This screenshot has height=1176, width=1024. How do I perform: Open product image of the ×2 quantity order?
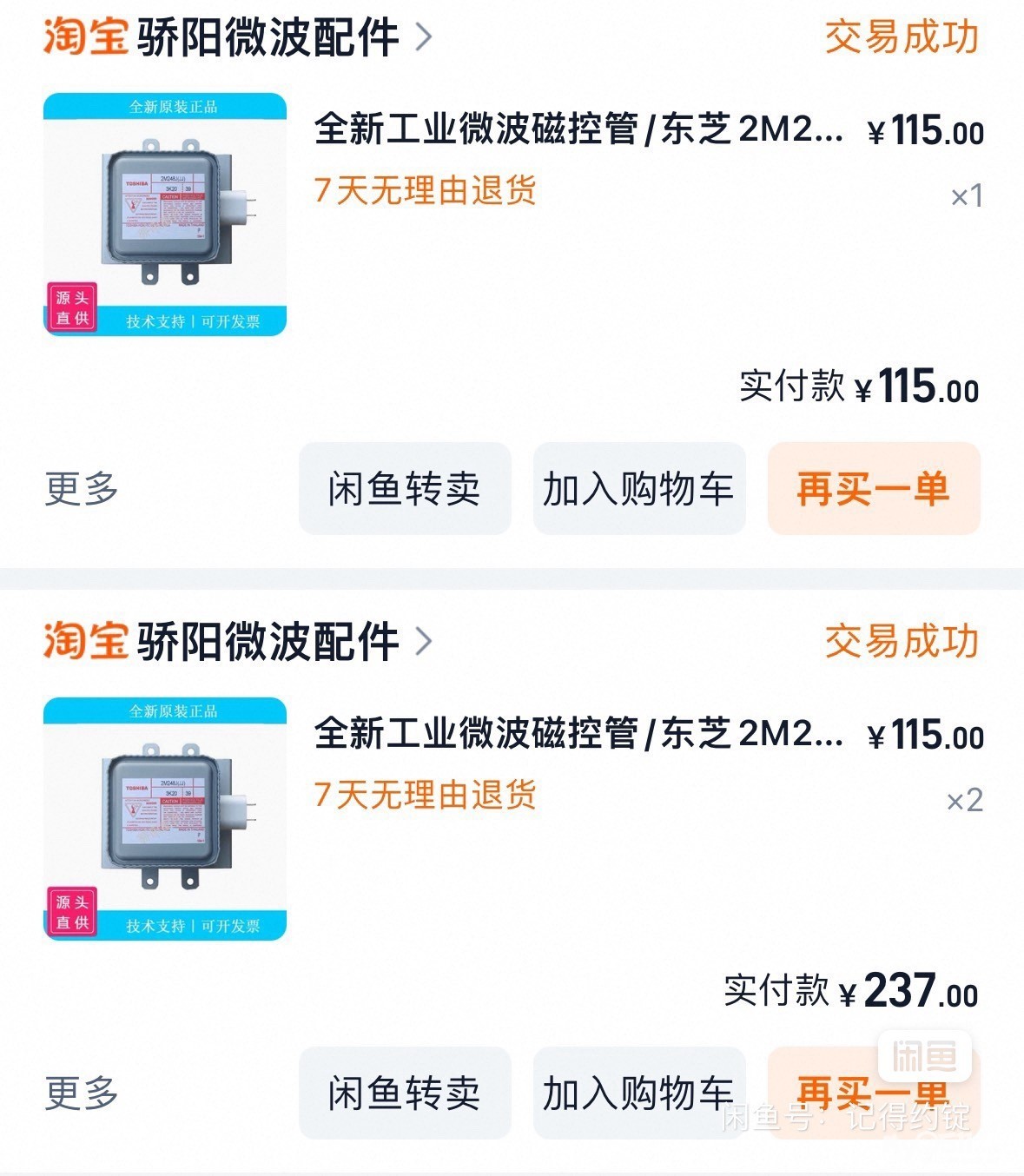[x=165, y=819]
